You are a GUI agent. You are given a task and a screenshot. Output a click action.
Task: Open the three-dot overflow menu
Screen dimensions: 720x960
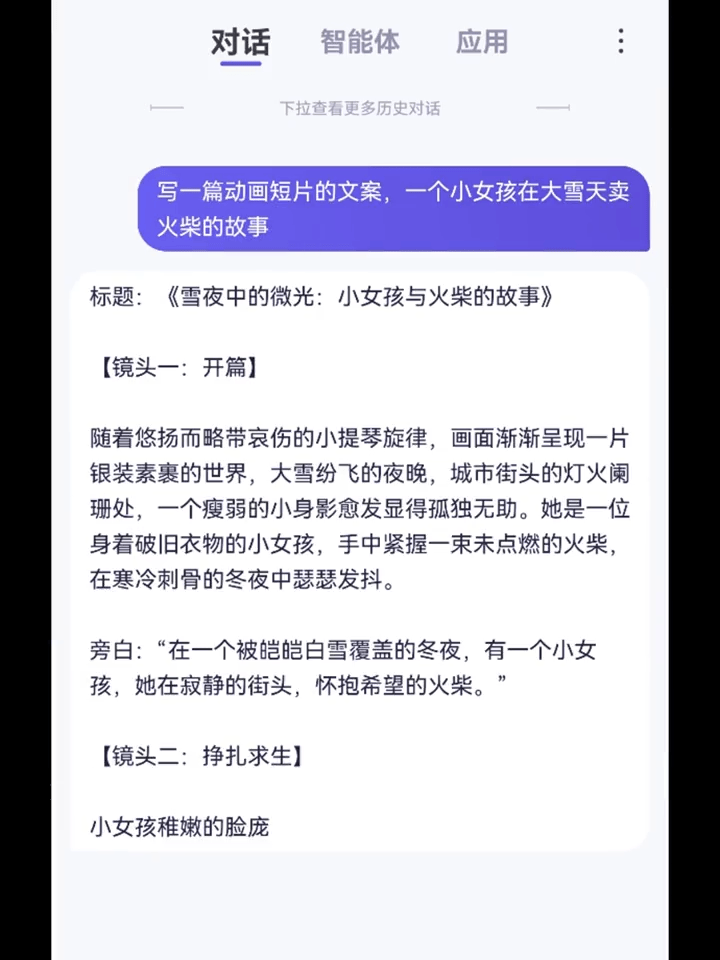click(x=621, y=41)
